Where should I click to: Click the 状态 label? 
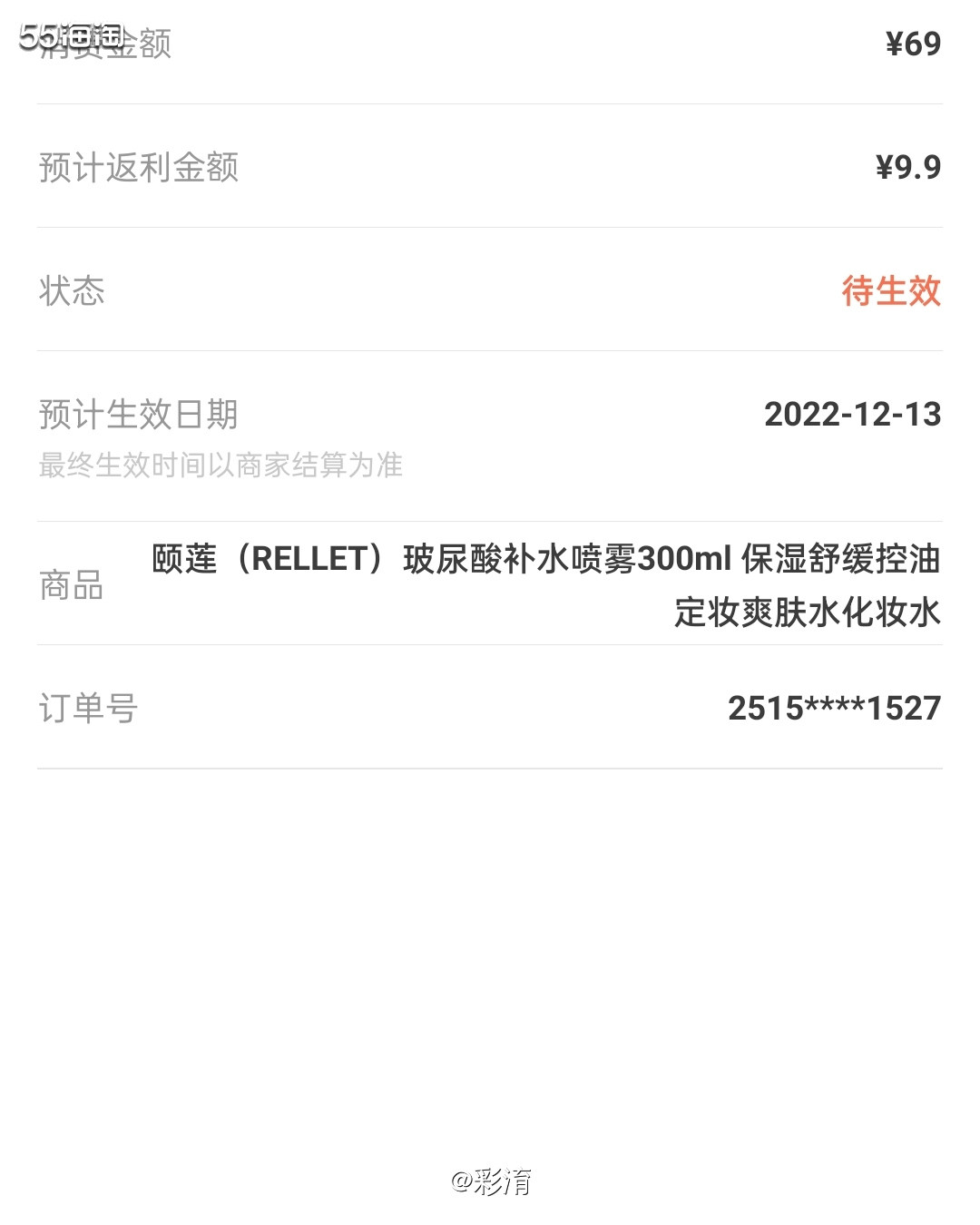click(x=70, y=292)
